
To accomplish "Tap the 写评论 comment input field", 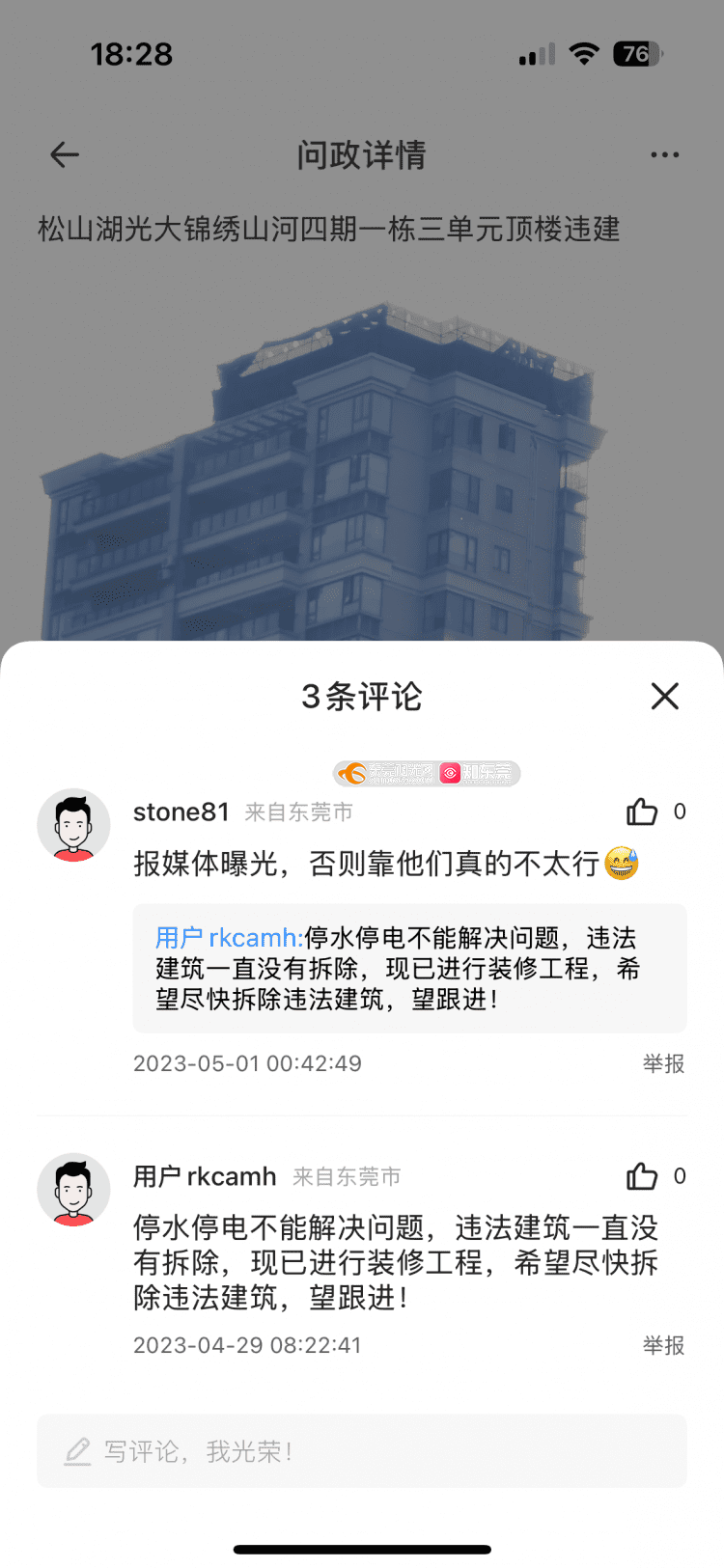I will [362, 1451].
